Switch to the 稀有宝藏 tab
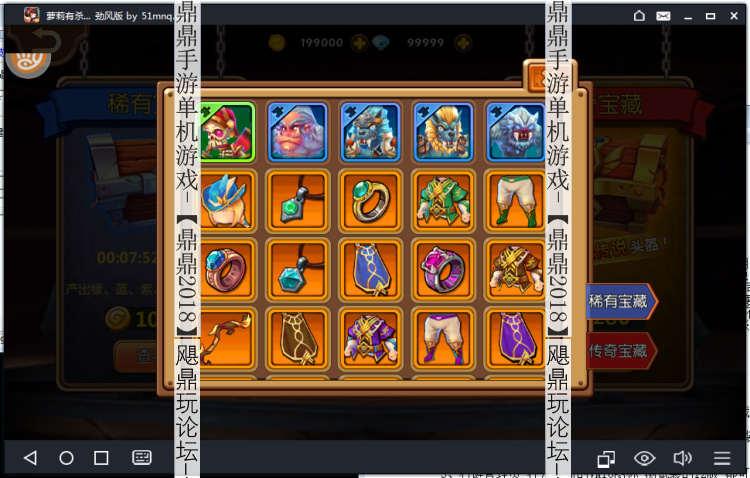The height and width of the screenshot is (478, 750). click(x=619, y=301)
